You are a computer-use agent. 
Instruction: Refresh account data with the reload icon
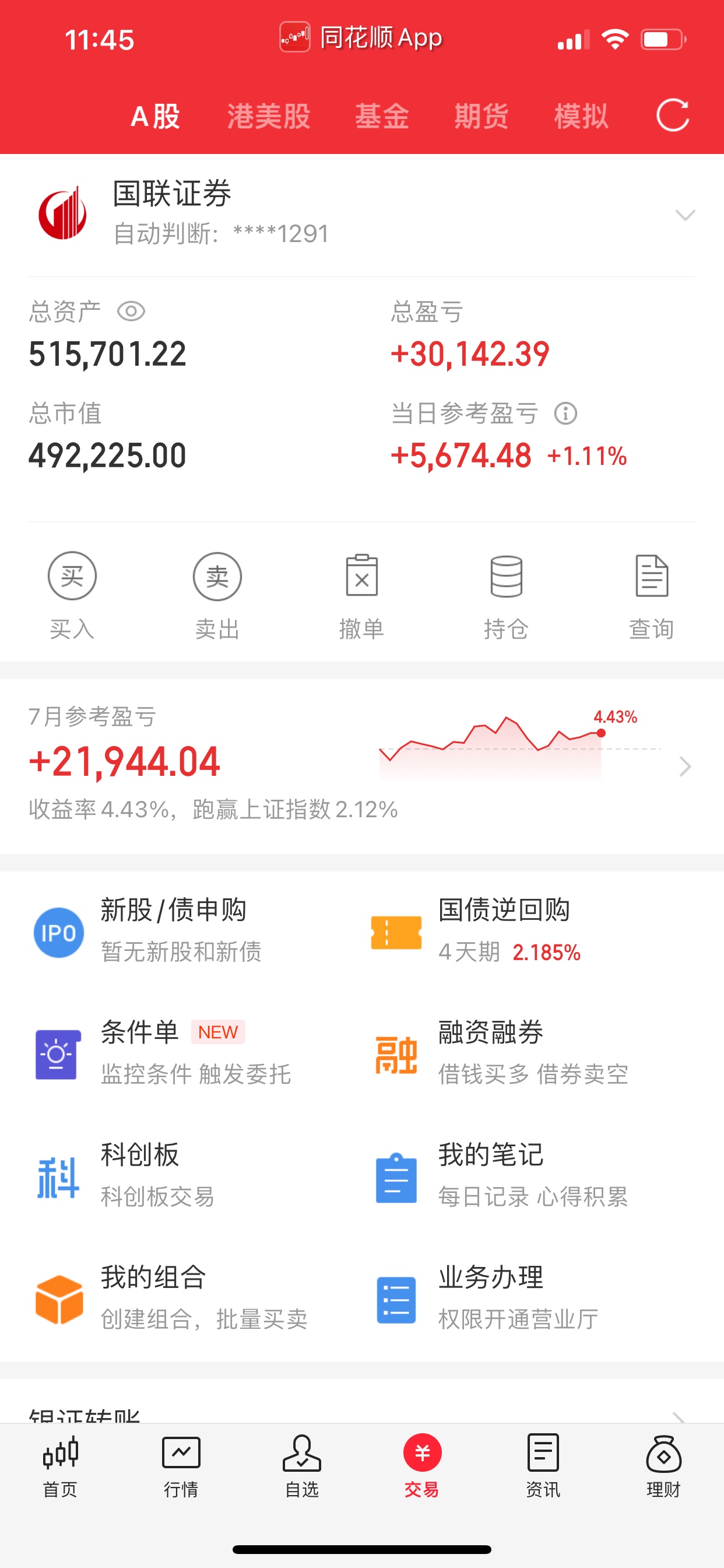tap(672, 115)
